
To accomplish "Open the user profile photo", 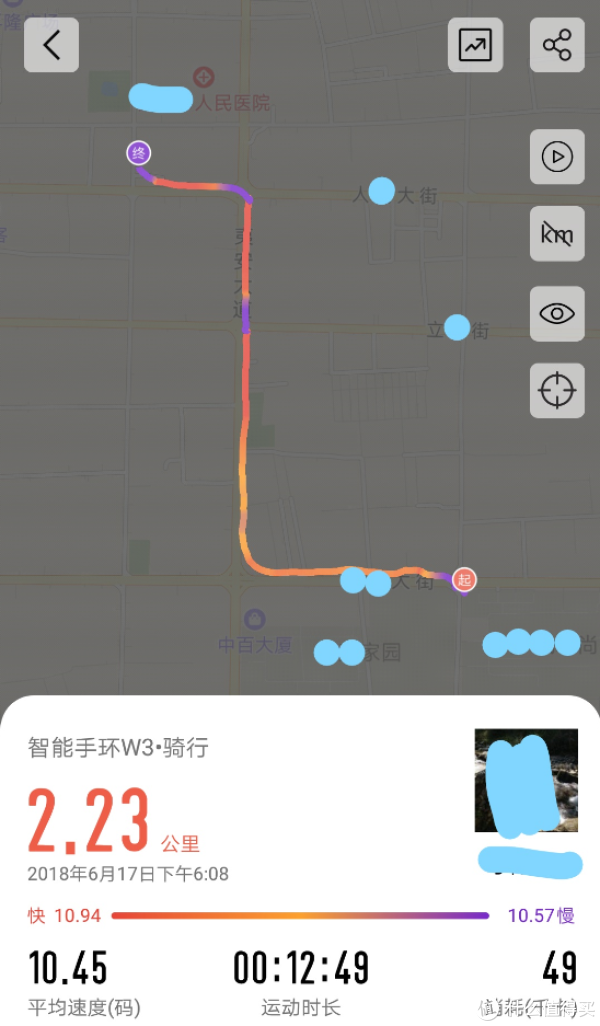I will point(526,781).
